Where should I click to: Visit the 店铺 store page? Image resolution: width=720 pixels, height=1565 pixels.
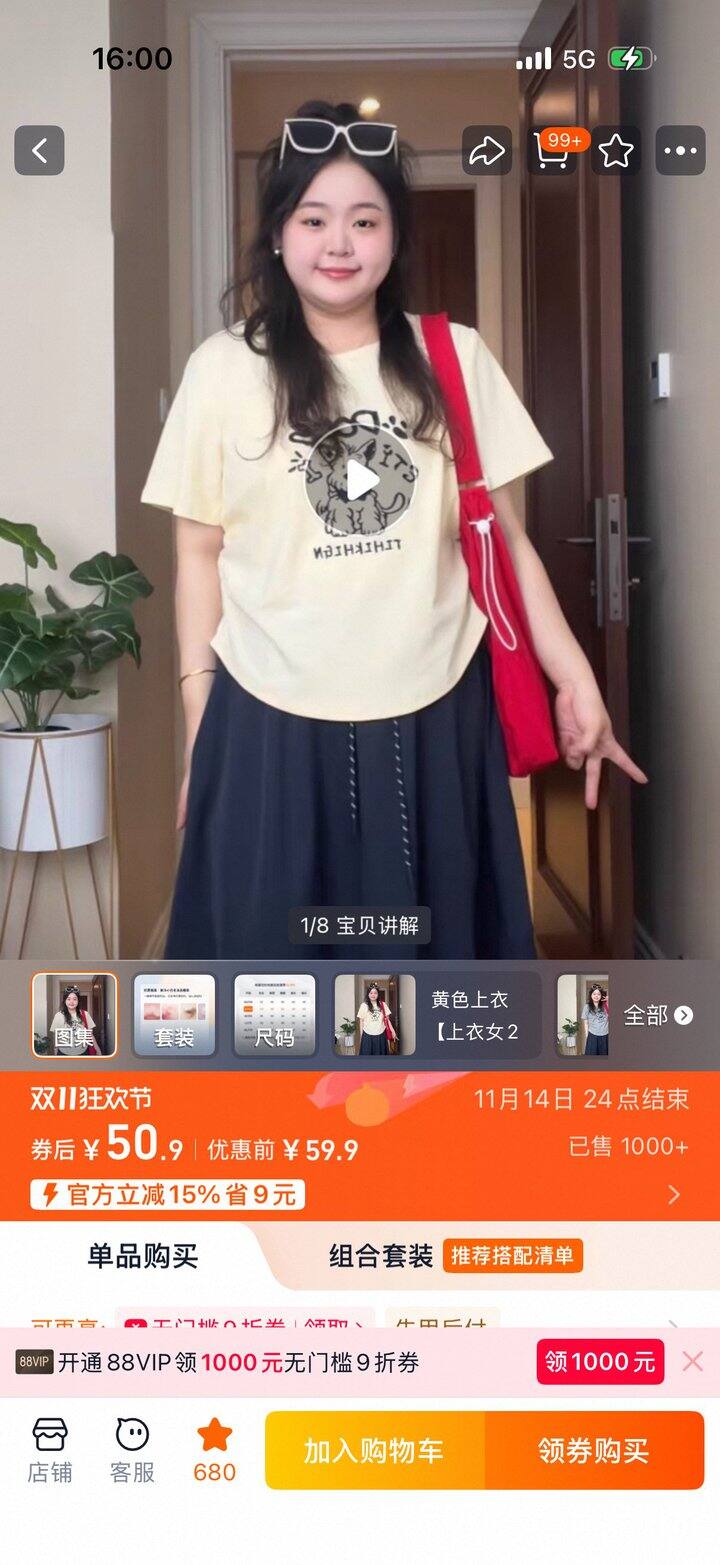coord(50,1450)
